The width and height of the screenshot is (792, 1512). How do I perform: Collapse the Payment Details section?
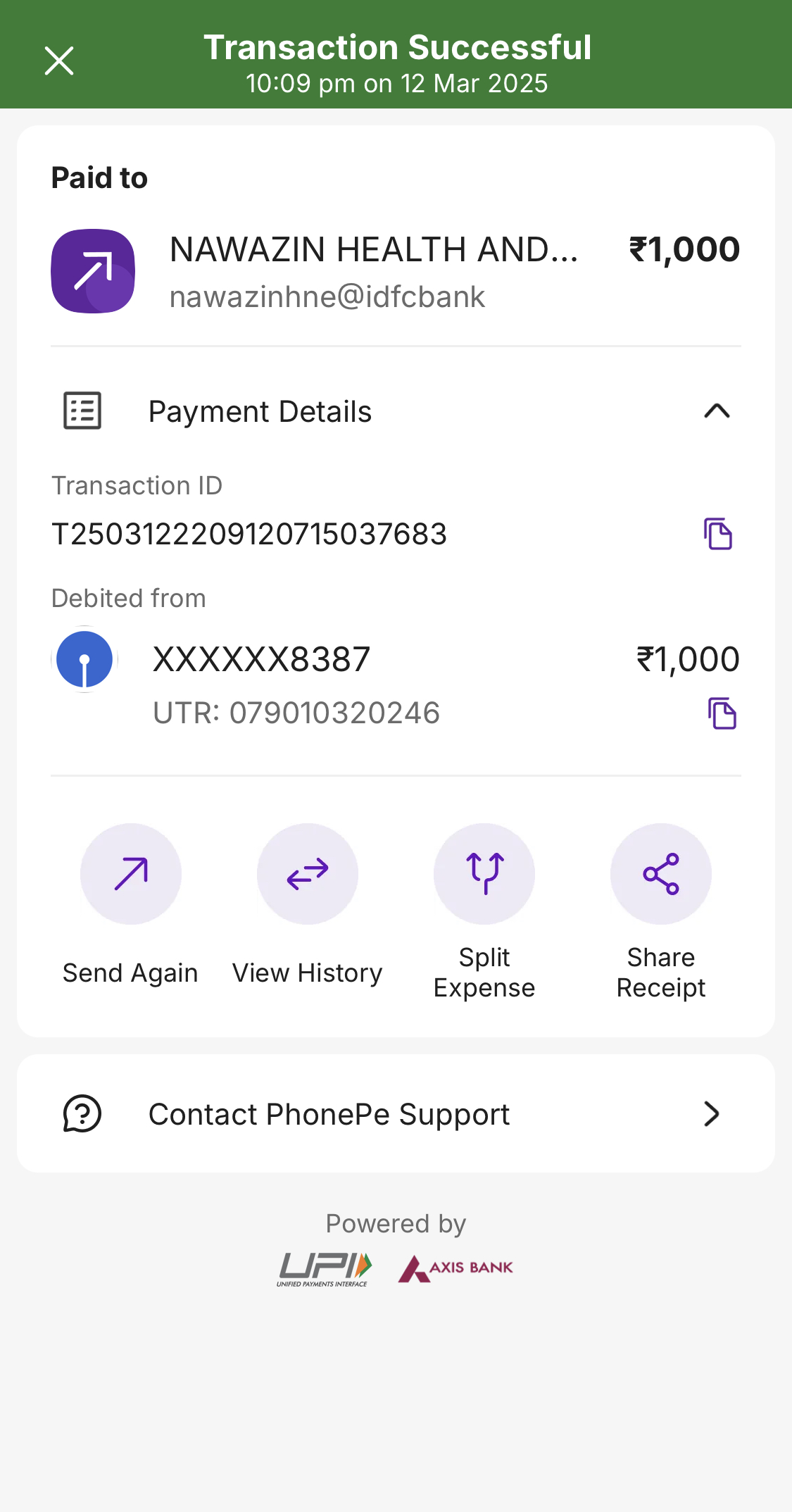[x=717, y=411]
